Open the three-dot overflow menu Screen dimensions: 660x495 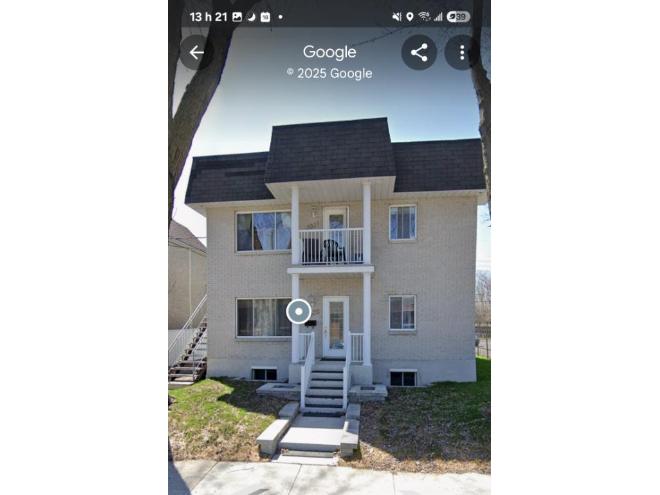point(461,52)
